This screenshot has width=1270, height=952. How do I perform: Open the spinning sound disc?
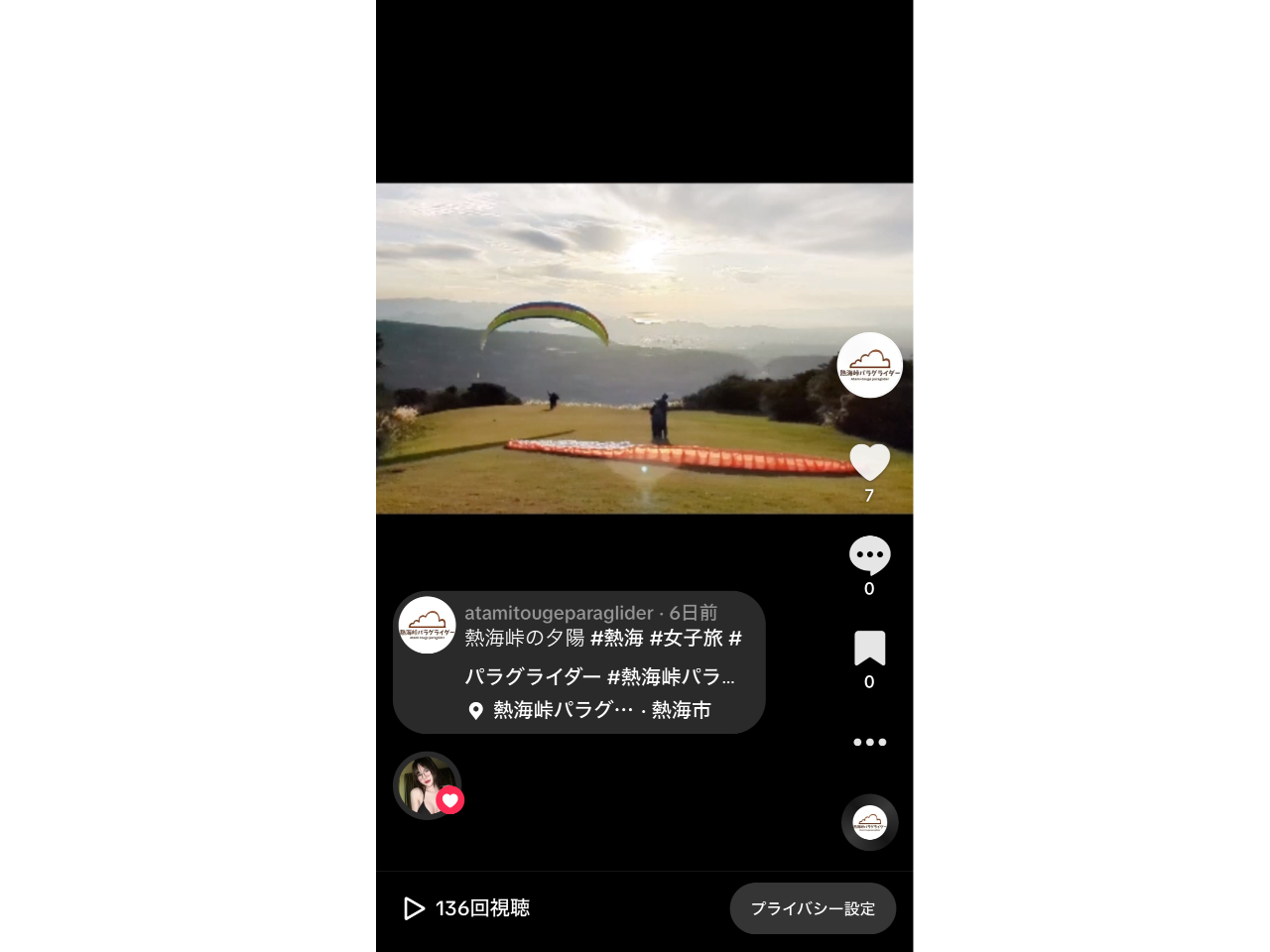(869, 822)
